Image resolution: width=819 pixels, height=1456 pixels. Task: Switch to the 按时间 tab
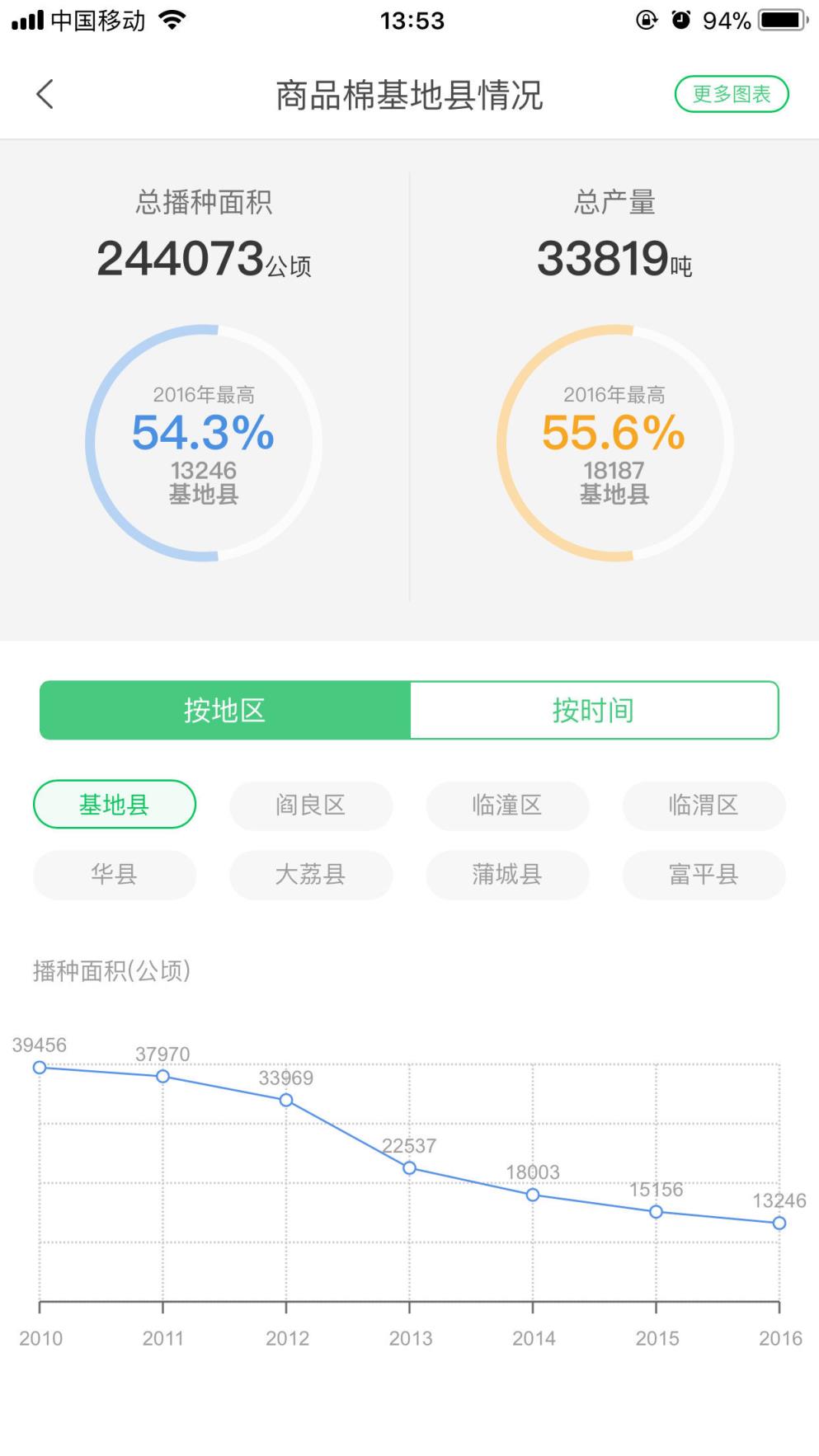(x=595, y=711)
